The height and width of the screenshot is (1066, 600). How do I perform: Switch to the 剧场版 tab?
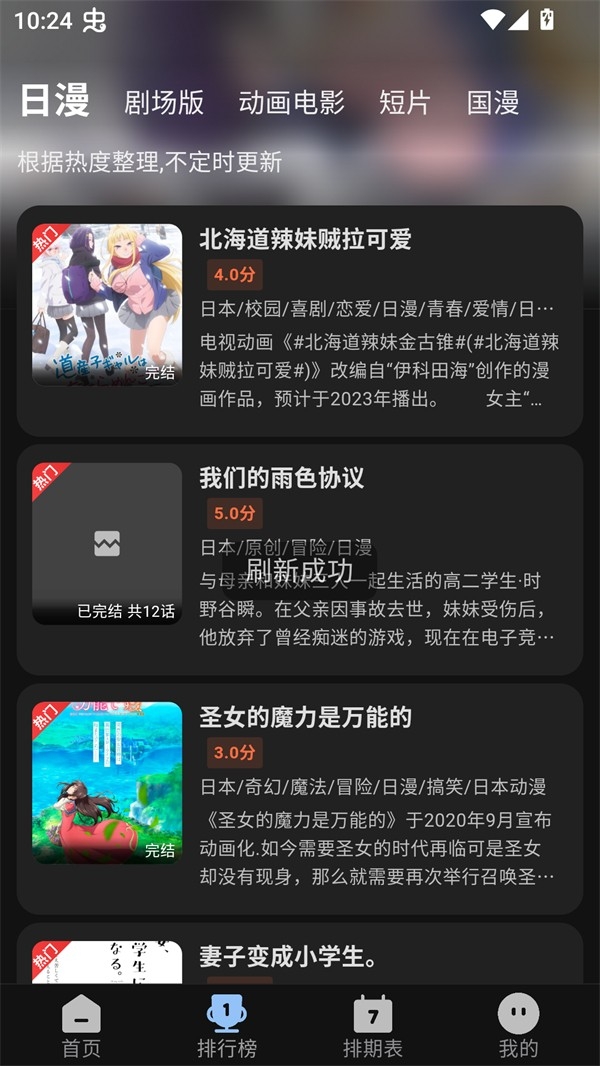[164, 102]
